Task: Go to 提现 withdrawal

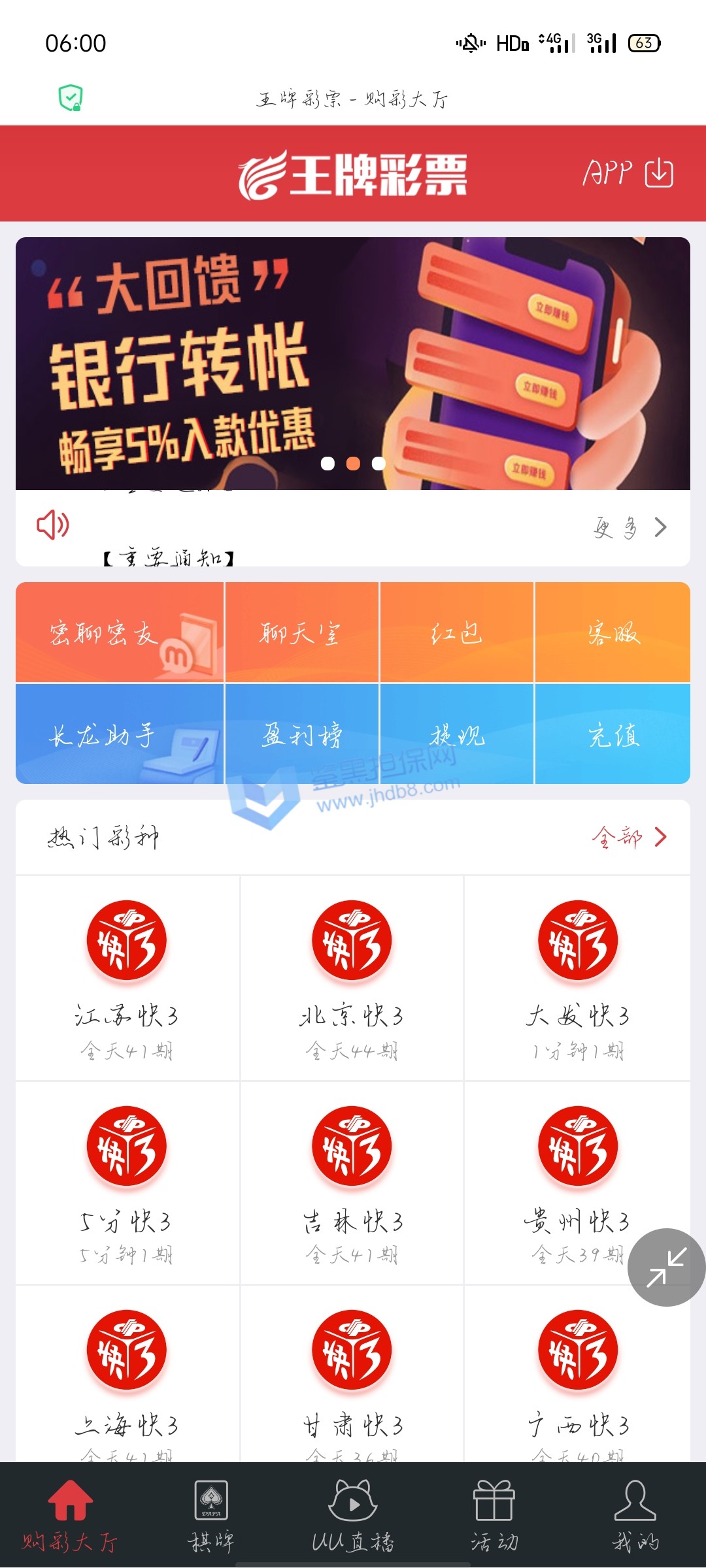Action: click(456, 734)
